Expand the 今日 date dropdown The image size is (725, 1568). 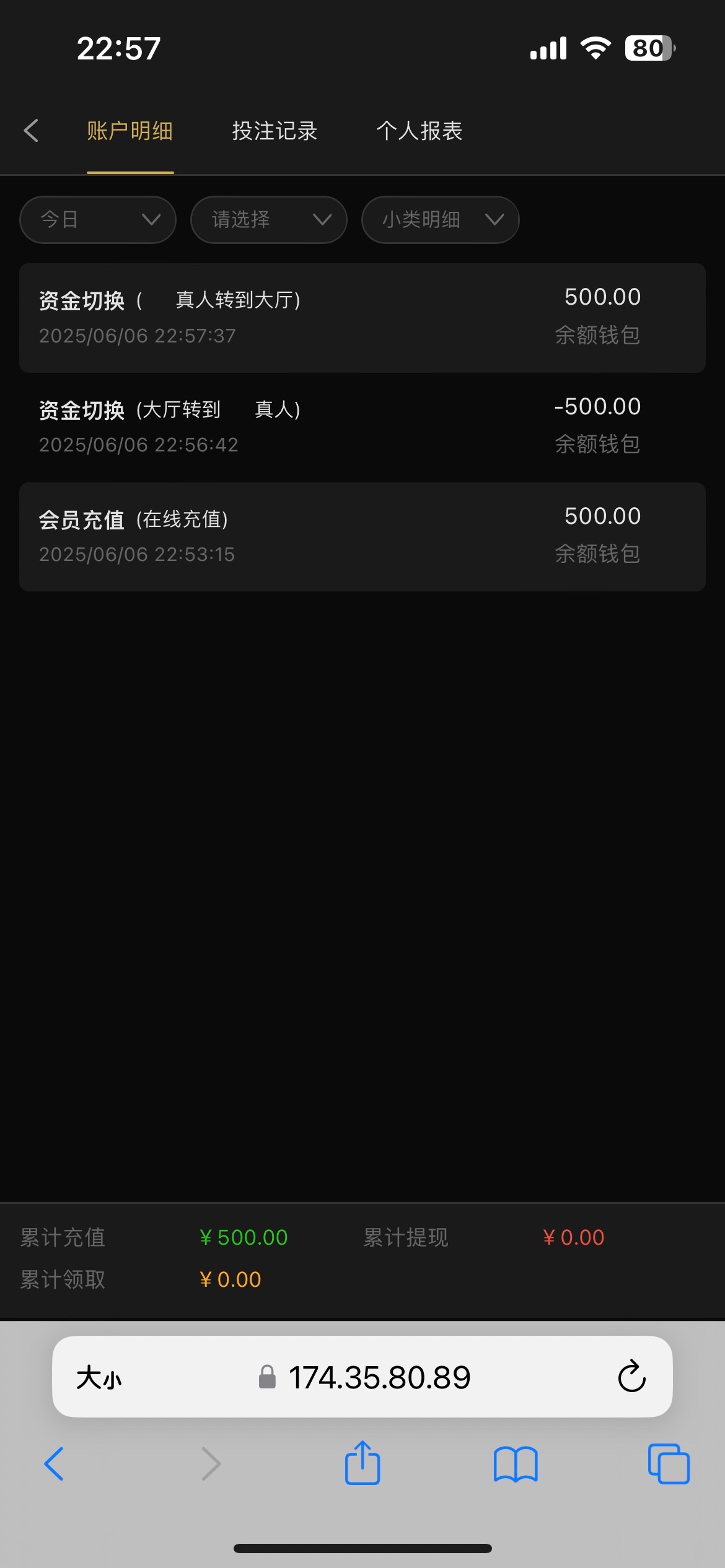[98, 220]
